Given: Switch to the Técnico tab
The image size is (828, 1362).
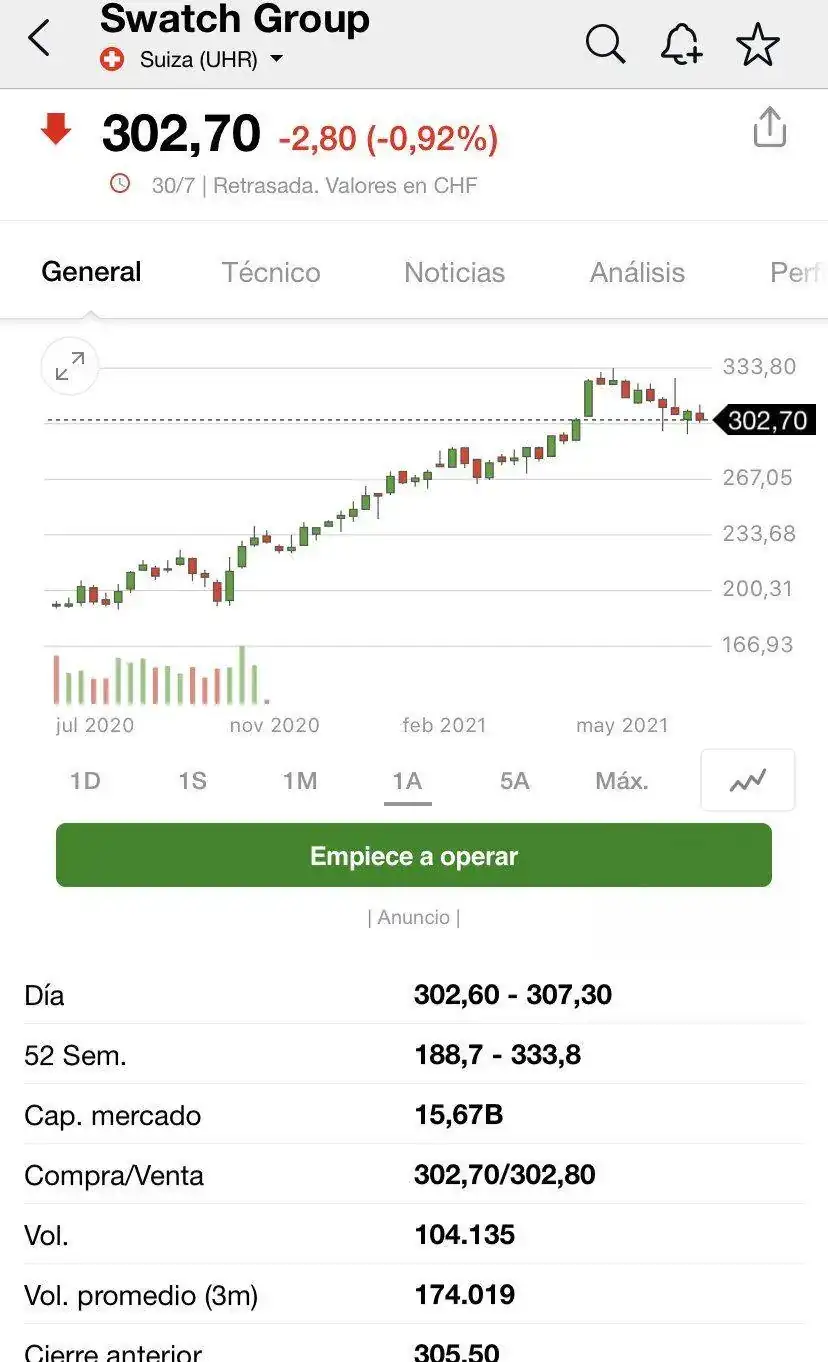Looking at the screenshot, I should point(271,272).
